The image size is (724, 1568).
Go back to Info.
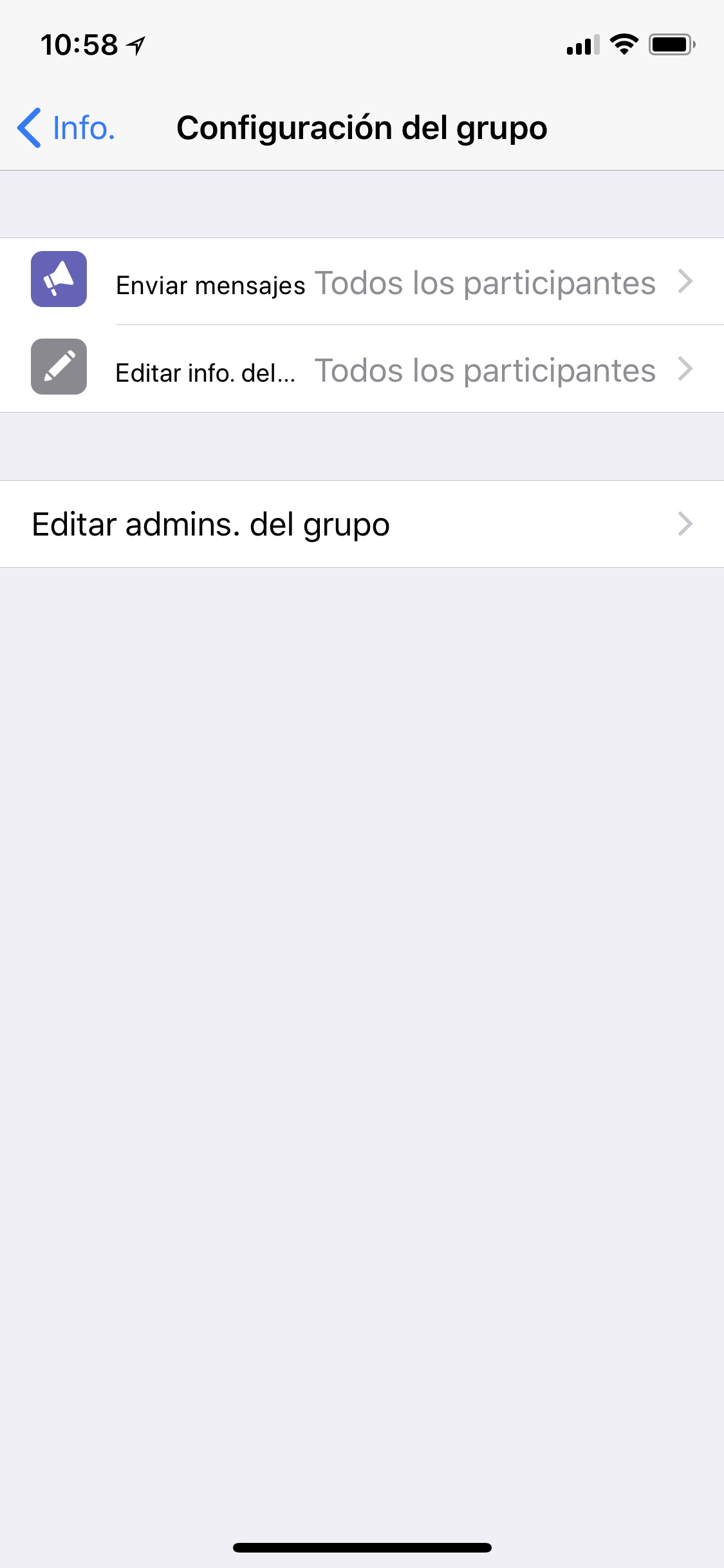click(x=66, y=127)
